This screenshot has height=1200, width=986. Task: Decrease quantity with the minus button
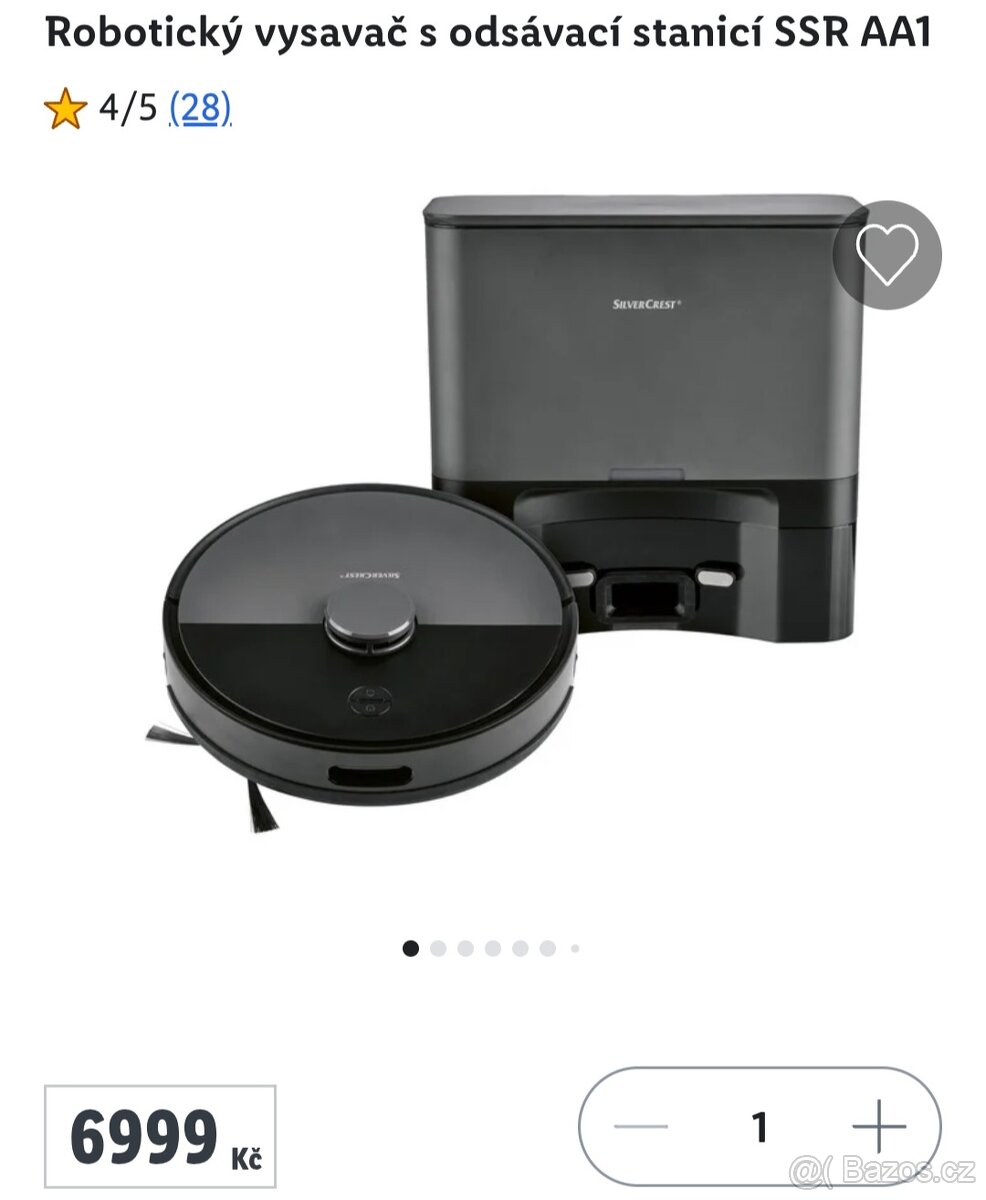click(640, 1127)
